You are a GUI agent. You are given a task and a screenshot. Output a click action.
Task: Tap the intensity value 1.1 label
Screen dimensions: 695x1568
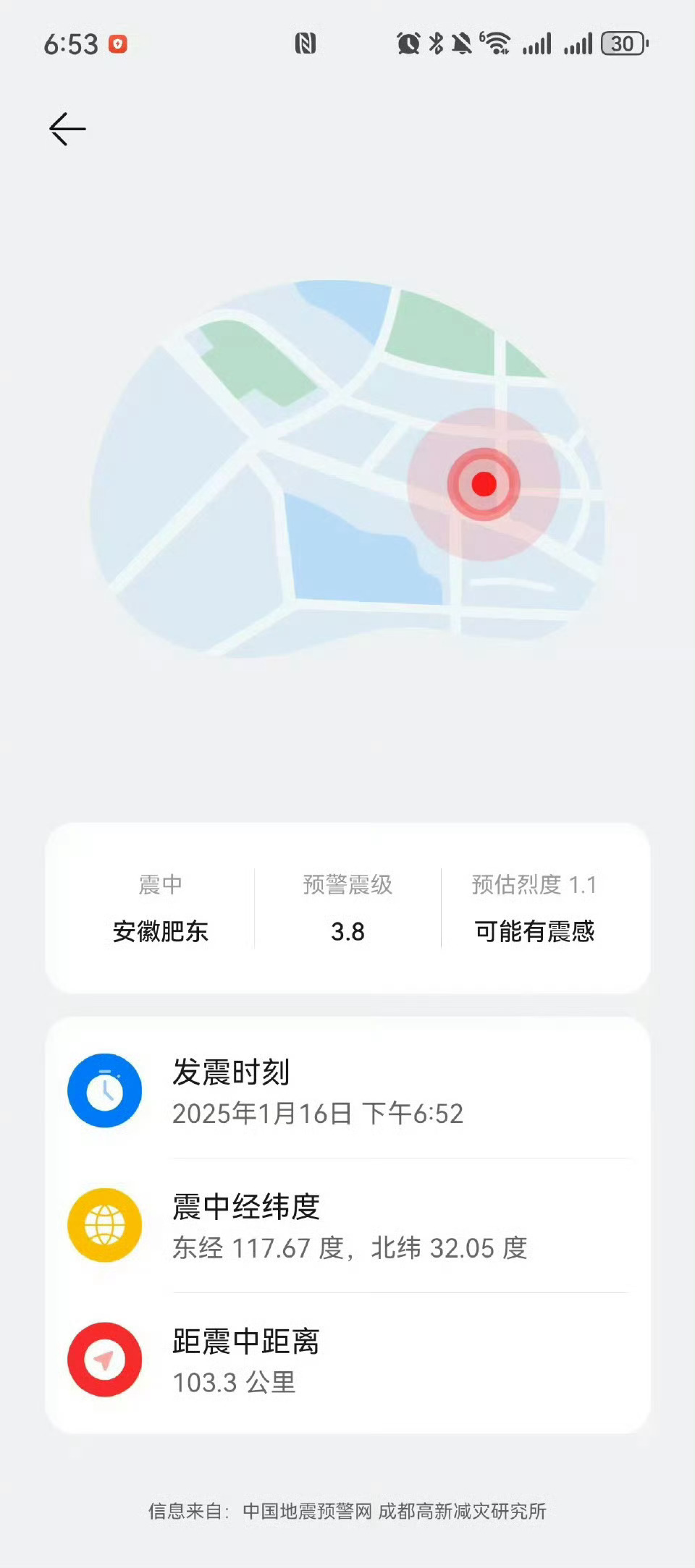[x=584, y=886]
